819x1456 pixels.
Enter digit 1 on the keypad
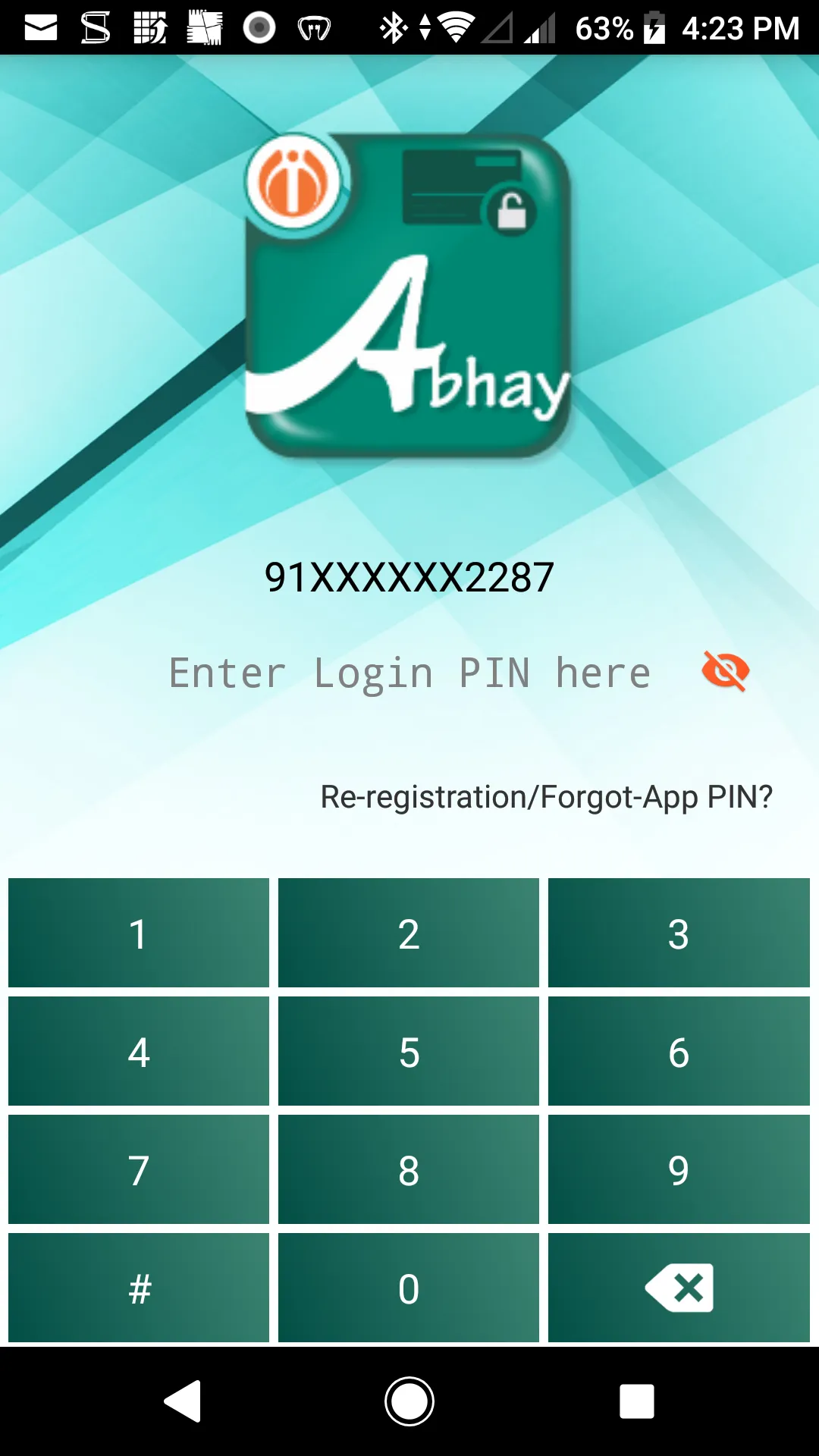pyautogui.click(x=139, y=933)
